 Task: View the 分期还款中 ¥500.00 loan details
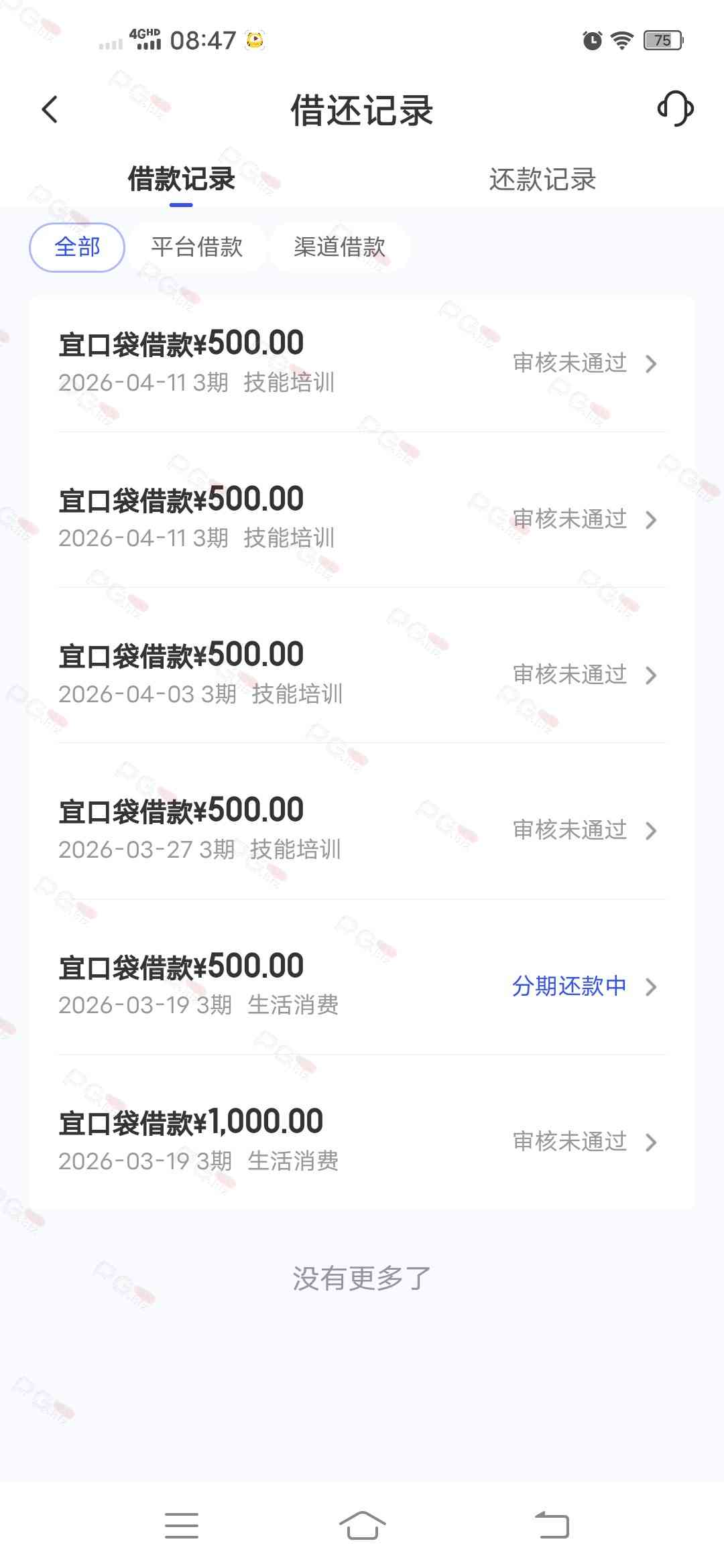tap(362, 986)
